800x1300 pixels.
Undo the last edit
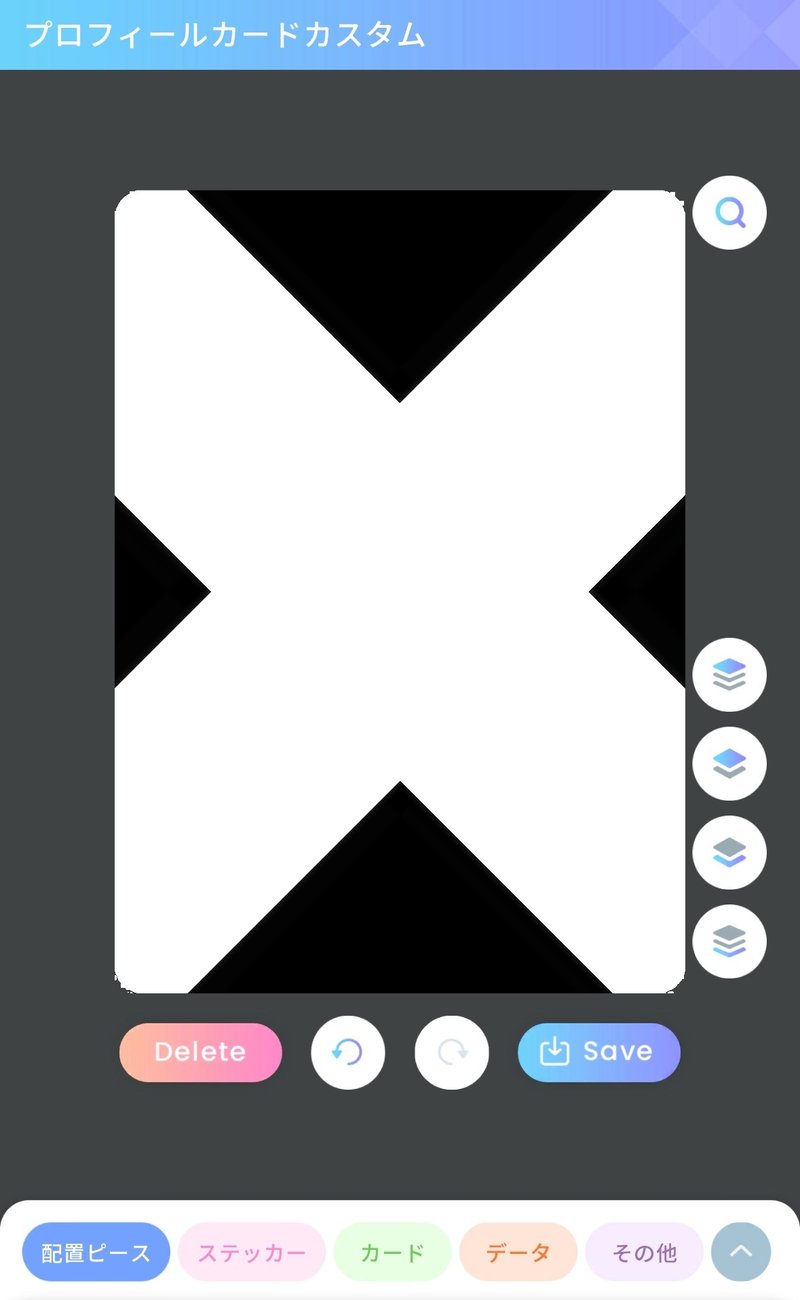[x=348, y=1052]
